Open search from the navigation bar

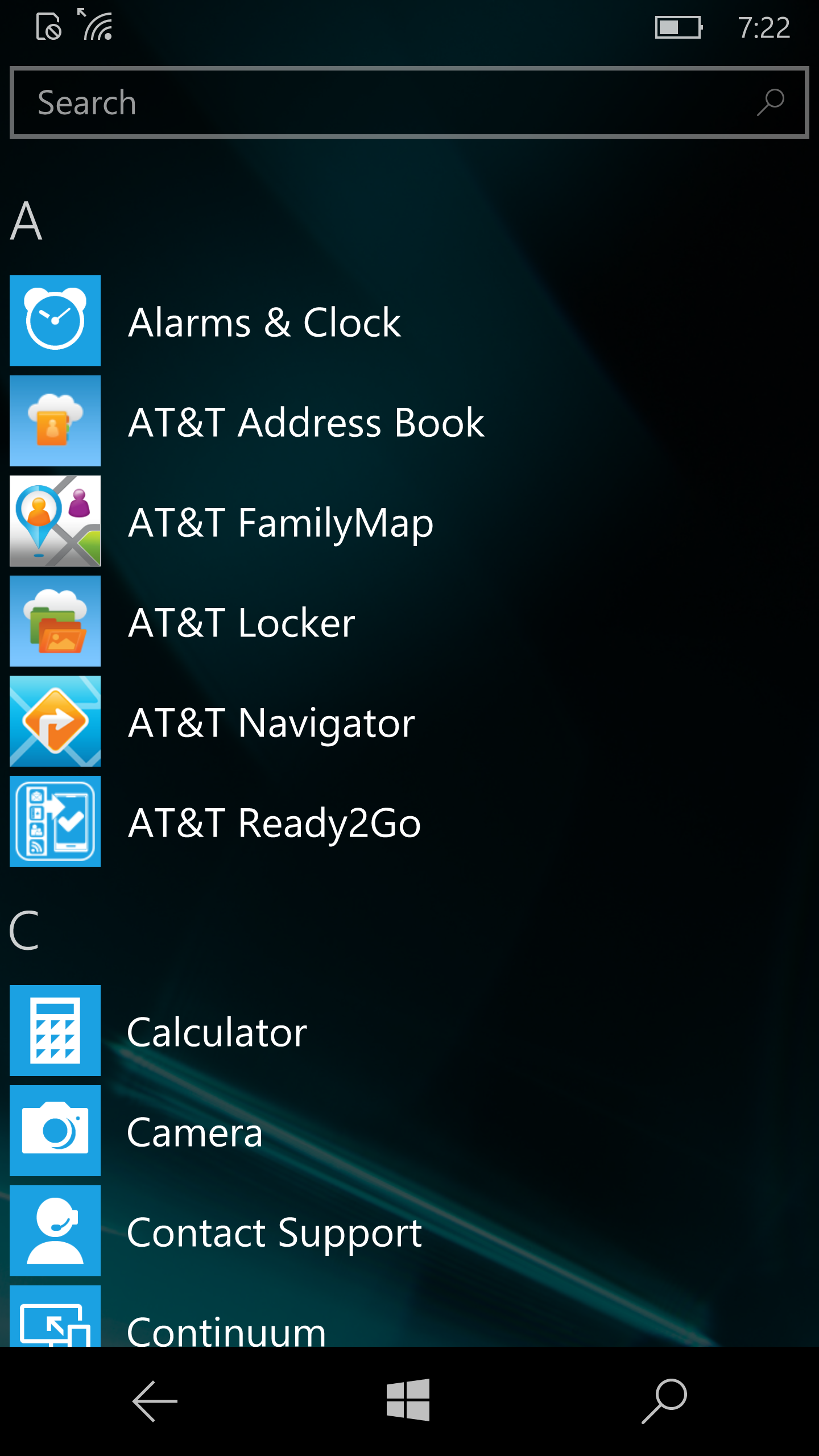pos(664,1401)
